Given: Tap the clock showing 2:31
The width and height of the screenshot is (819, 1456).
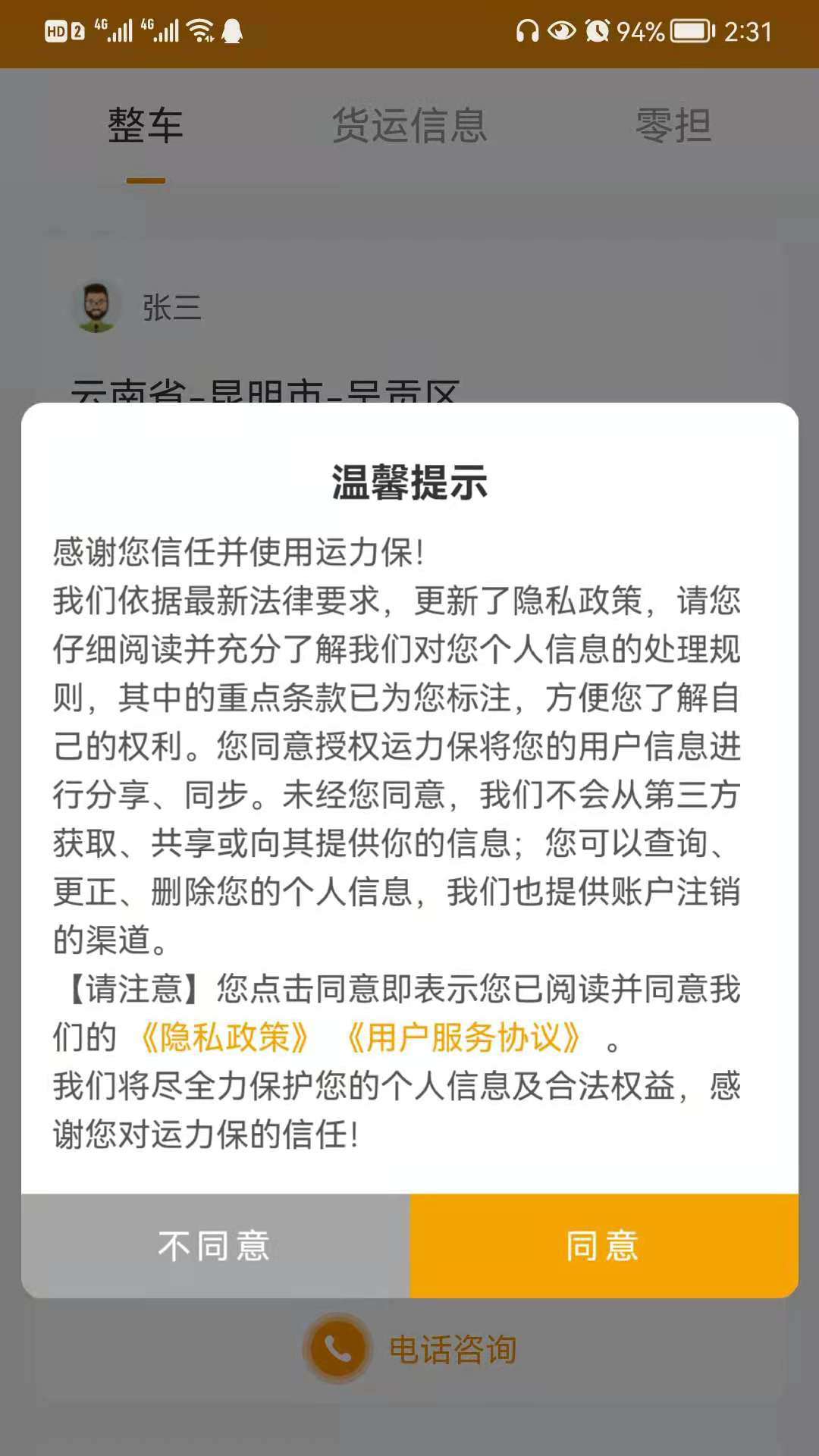Looking at the screenshot, I should click(747, 29).
